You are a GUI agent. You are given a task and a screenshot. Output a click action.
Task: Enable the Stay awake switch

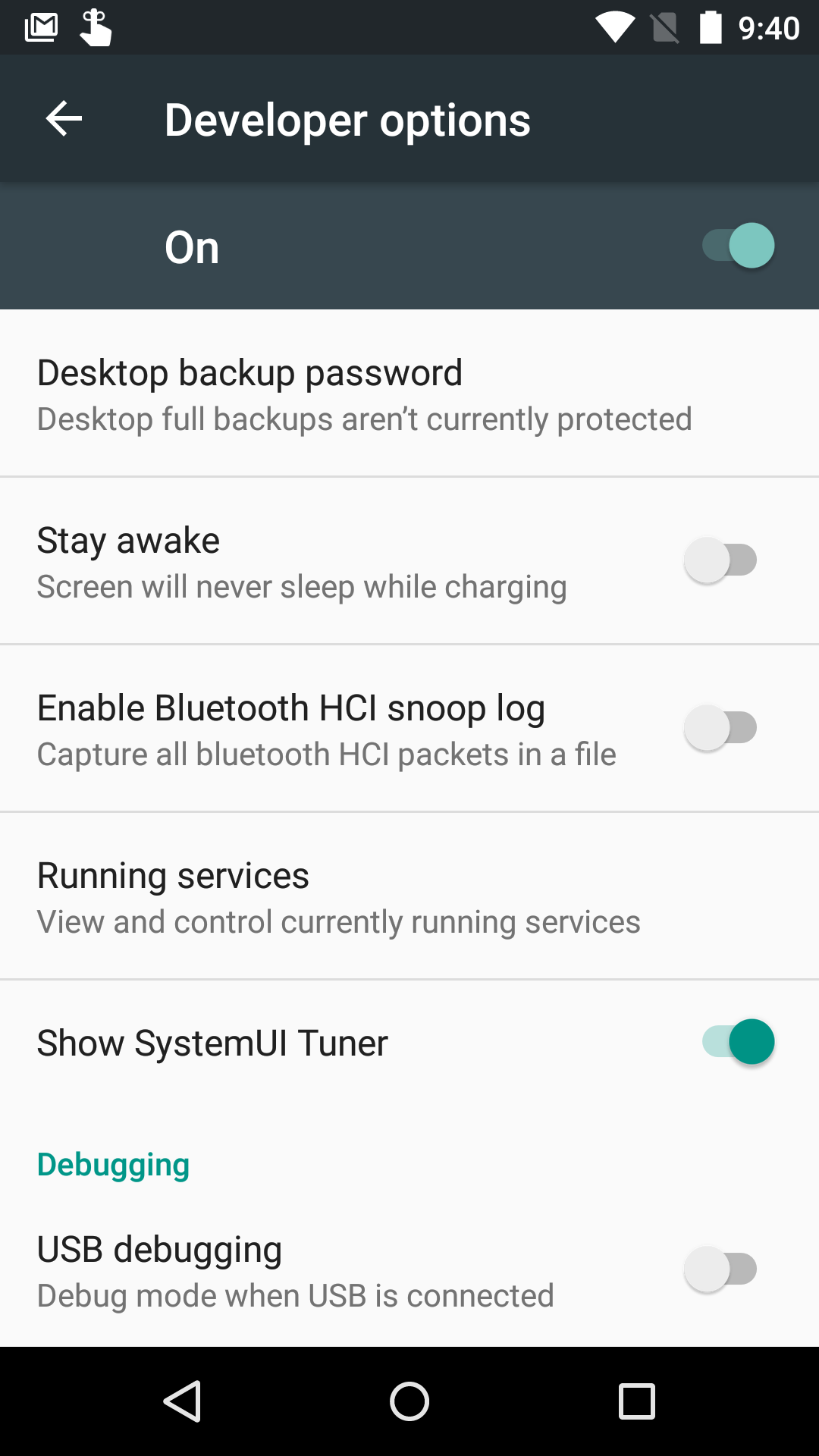click(x=720, y=560)
